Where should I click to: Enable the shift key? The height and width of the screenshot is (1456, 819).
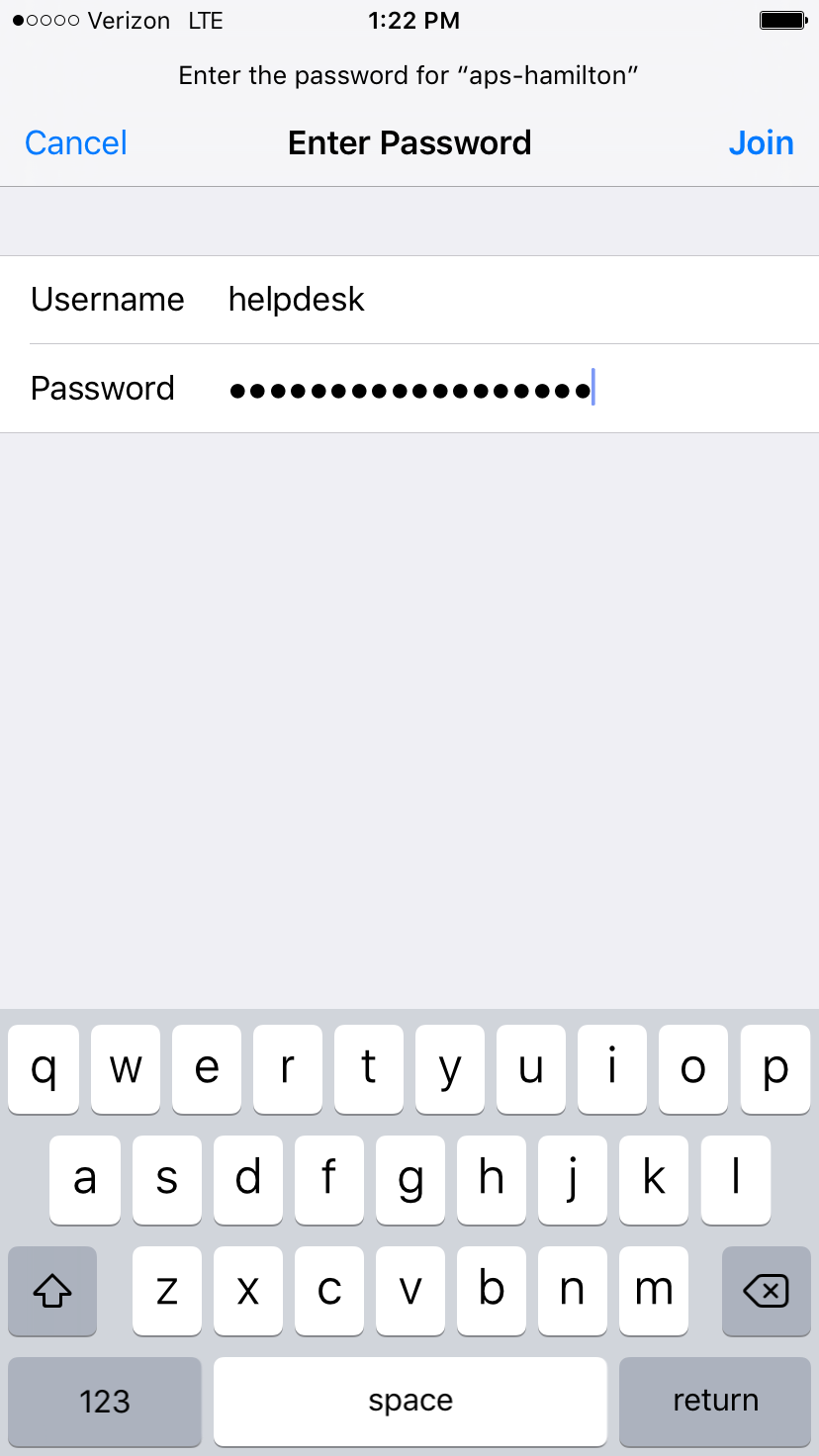pyautogui.click(x=52, y=1291)
